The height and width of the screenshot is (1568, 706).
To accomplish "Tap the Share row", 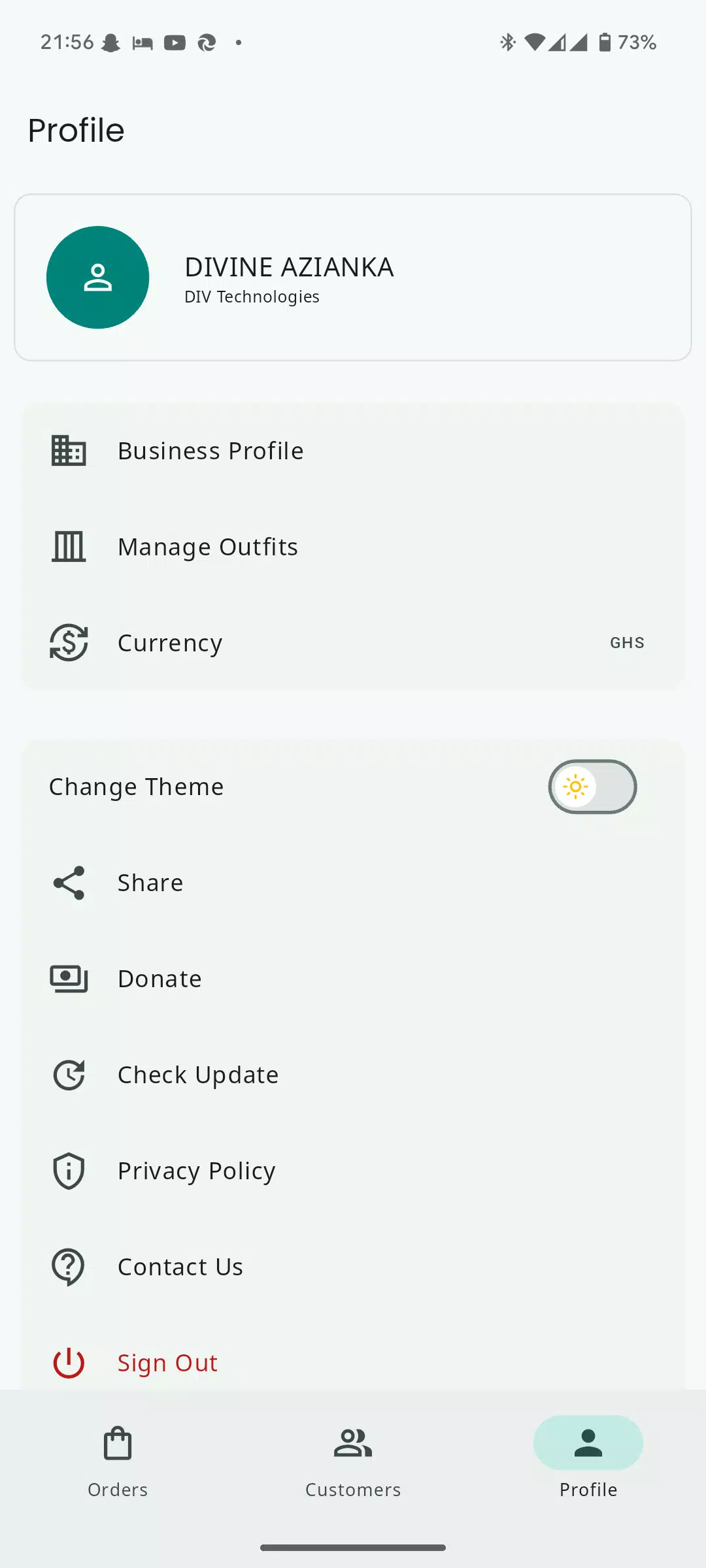I will [x=353, y=883].
